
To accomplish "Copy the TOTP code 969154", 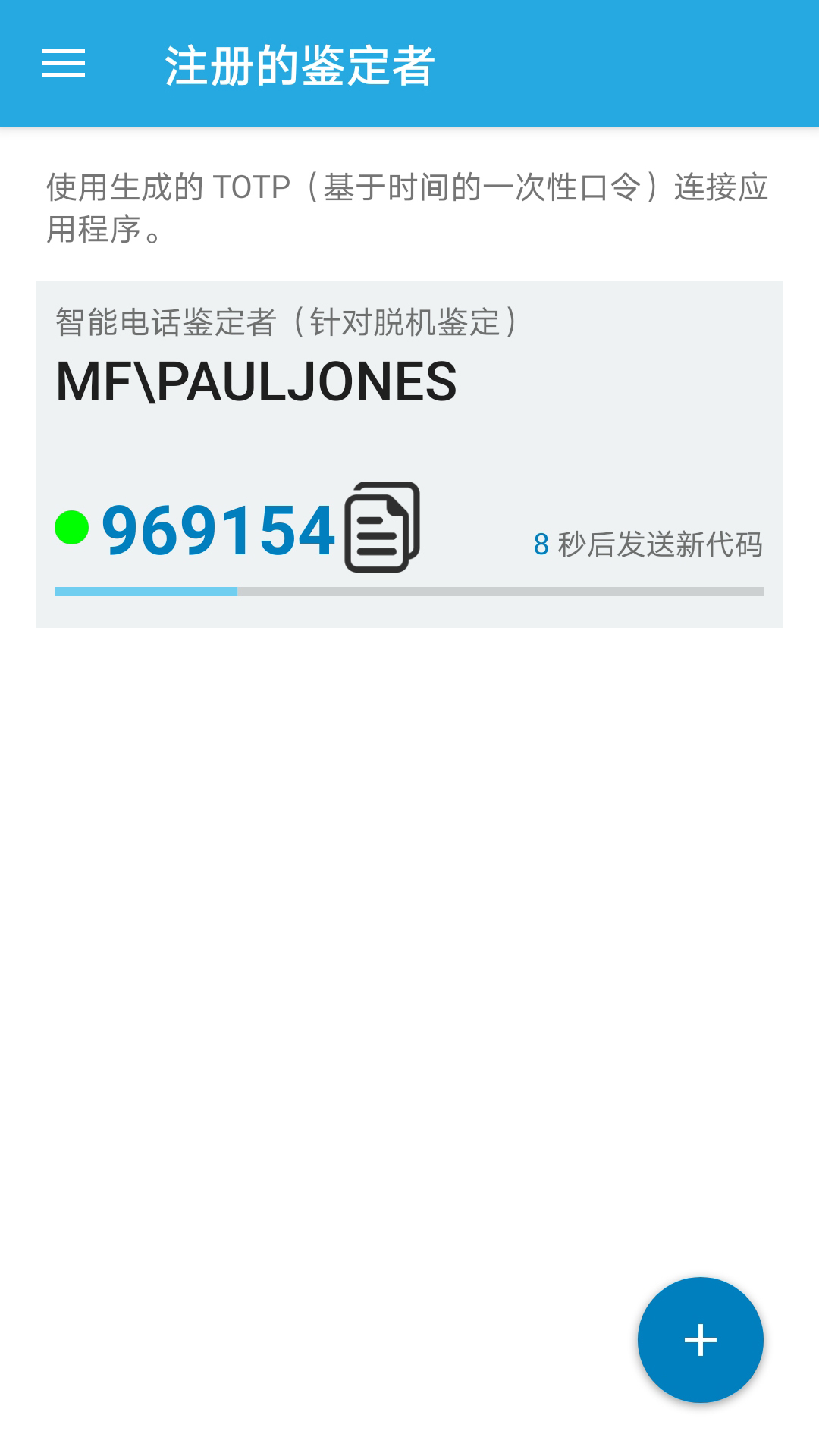I will (382, 527).
